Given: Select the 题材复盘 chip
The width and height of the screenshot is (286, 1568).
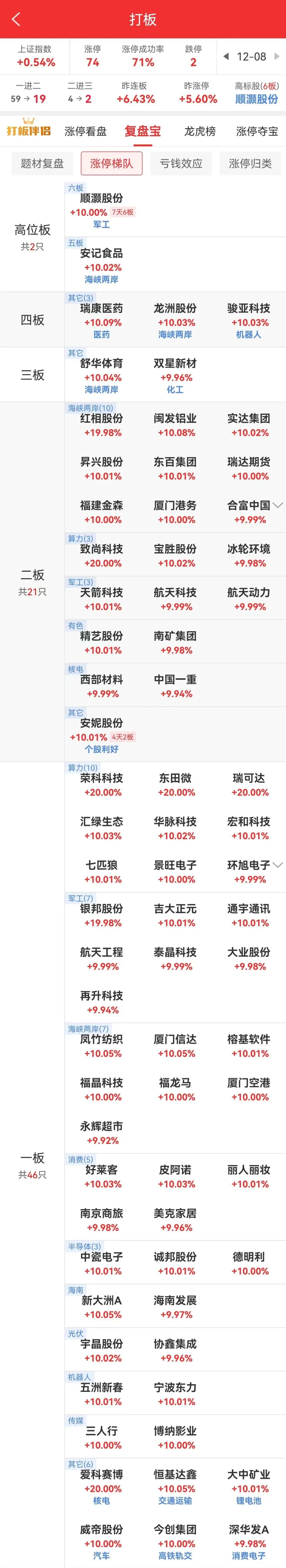Looking at the screenshot, I should pyautogui.click(x=42, y=164).
